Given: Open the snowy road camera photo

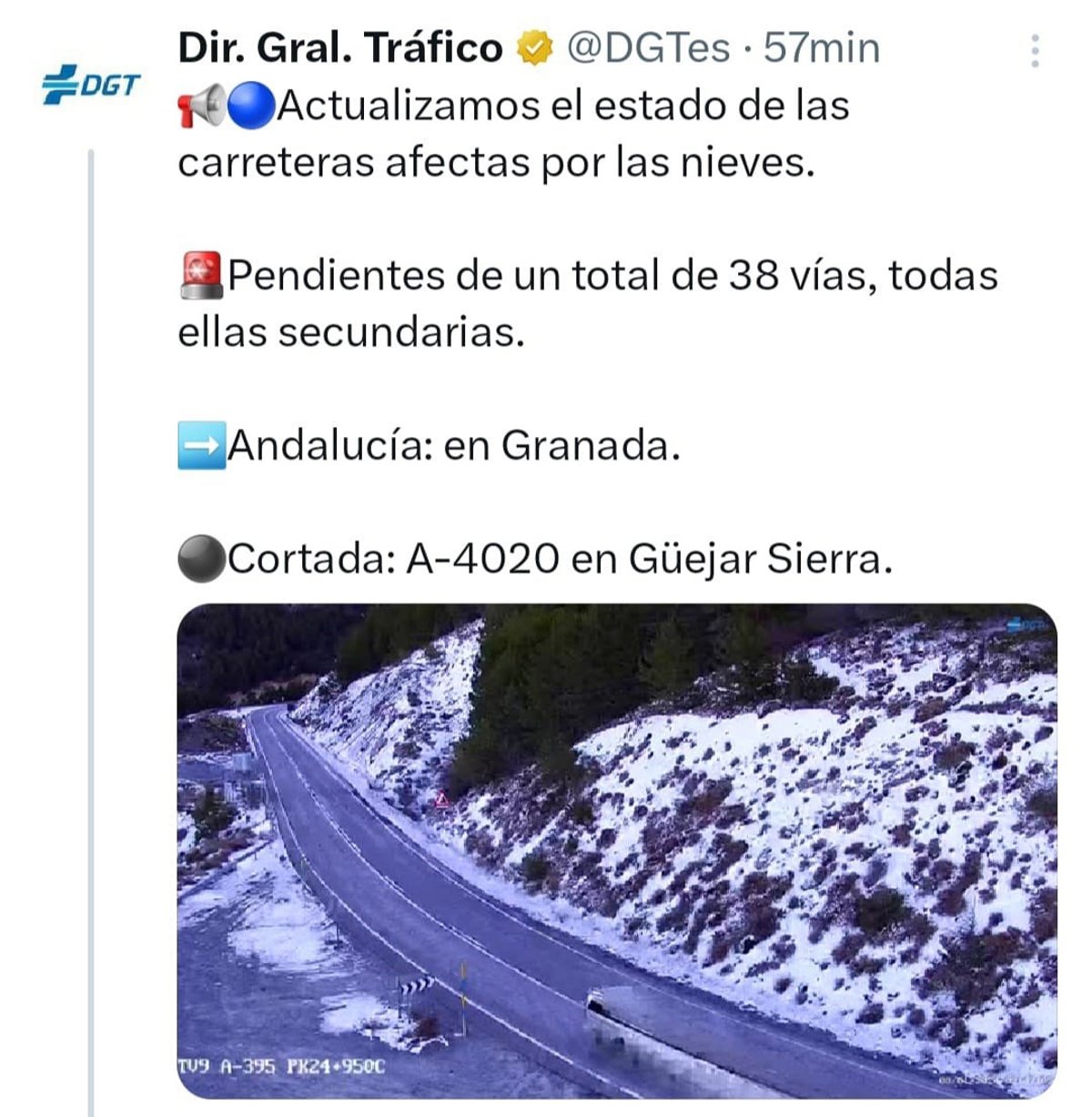Looking at the screenshot, I should [x=617, y=850].
